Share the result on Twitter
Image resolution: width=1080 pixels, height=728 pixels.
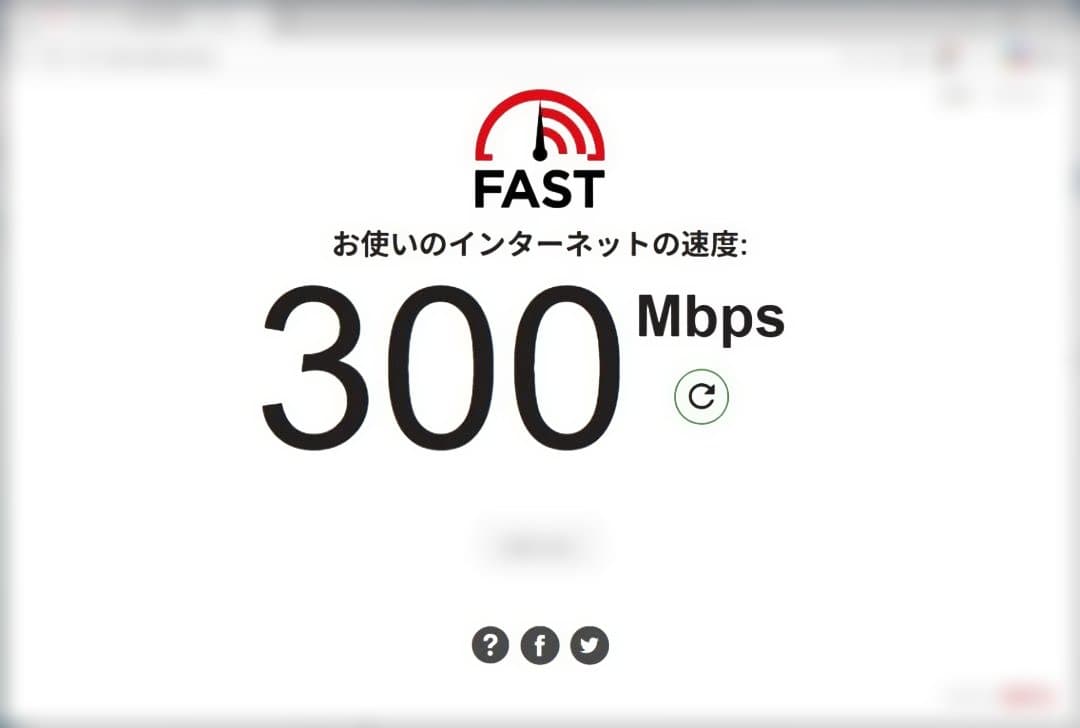(589, 645)
